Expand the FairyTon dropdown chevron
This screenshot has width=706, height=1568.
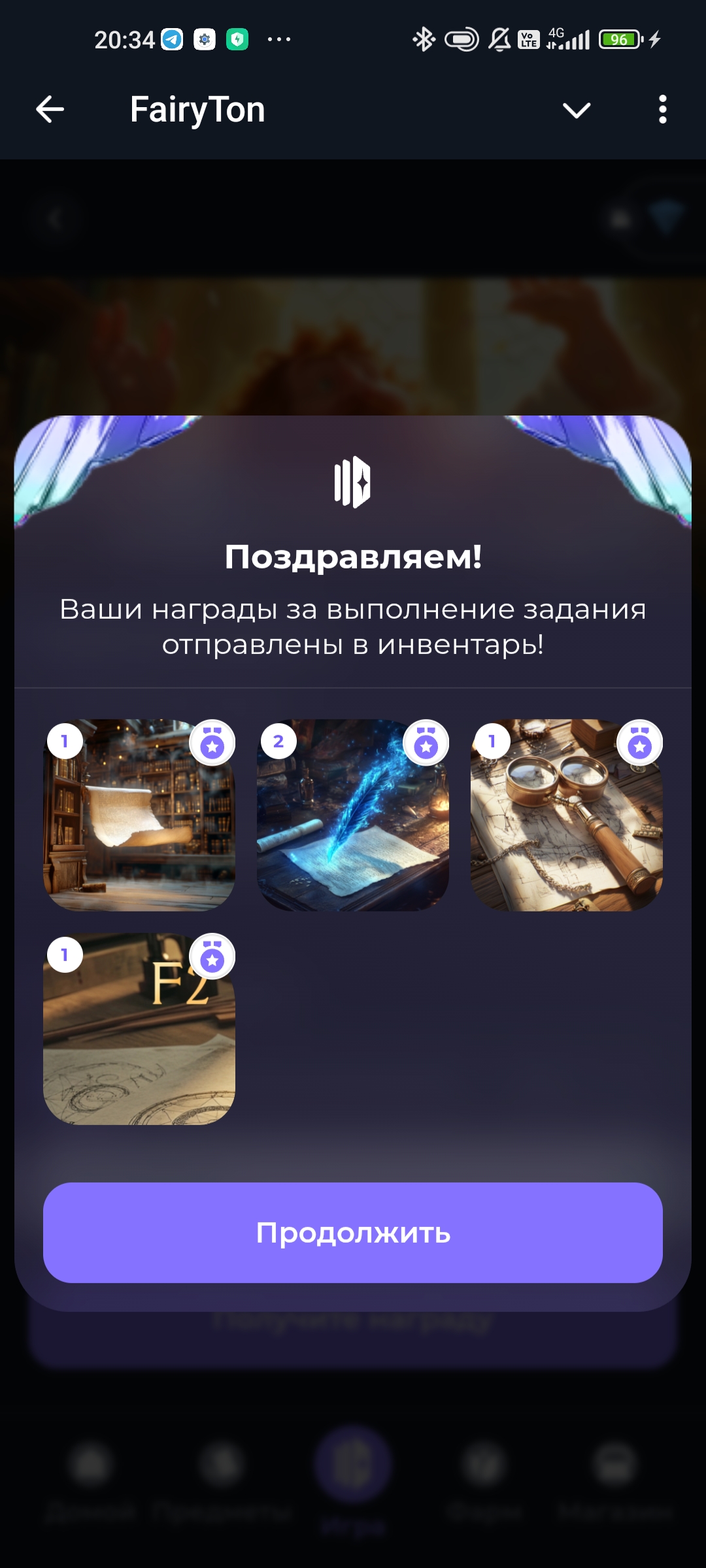(576, 110)
